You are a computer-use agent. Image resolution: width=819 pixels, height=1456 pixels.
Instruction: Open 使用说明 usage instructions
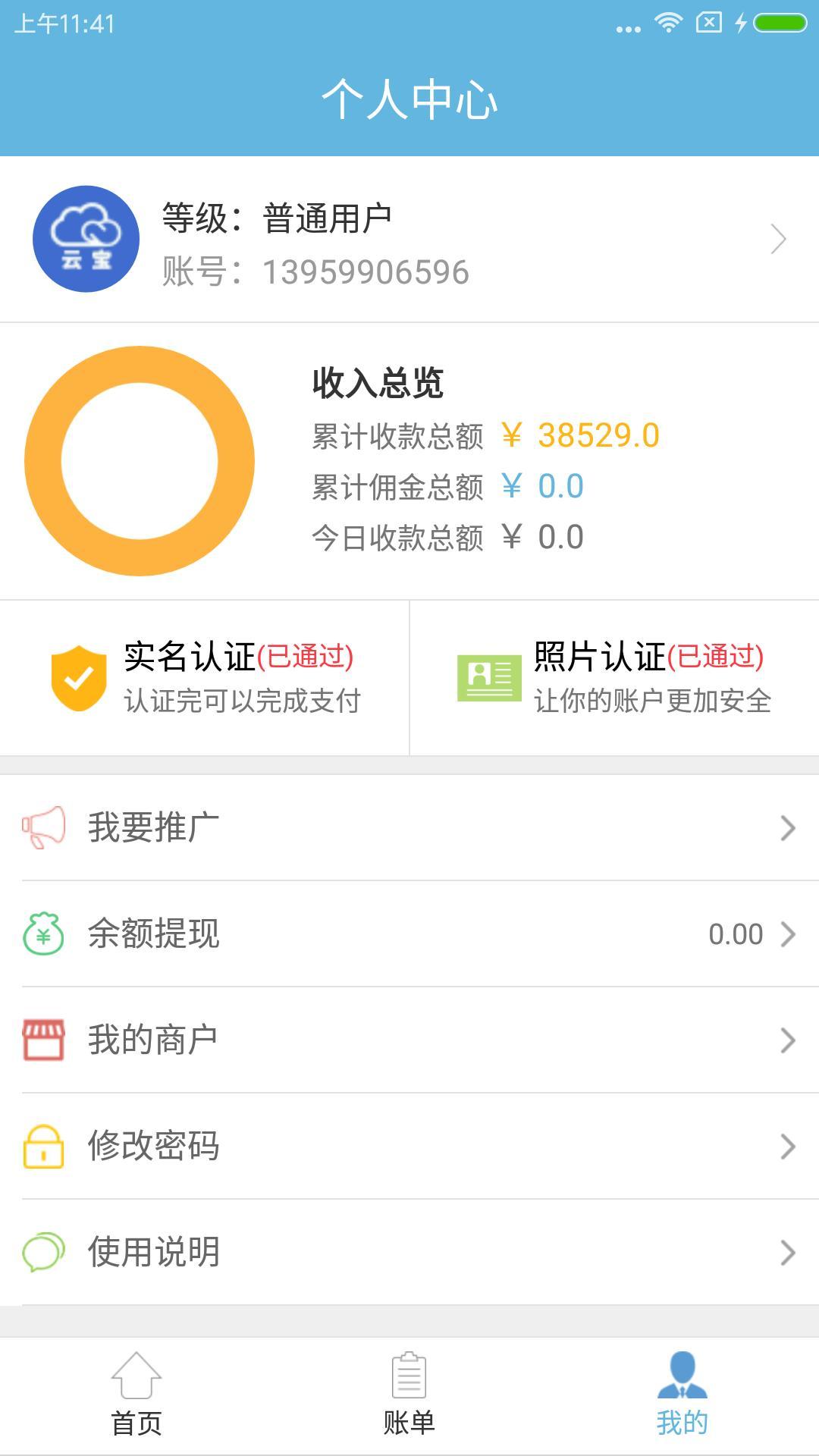(409, 1252)
